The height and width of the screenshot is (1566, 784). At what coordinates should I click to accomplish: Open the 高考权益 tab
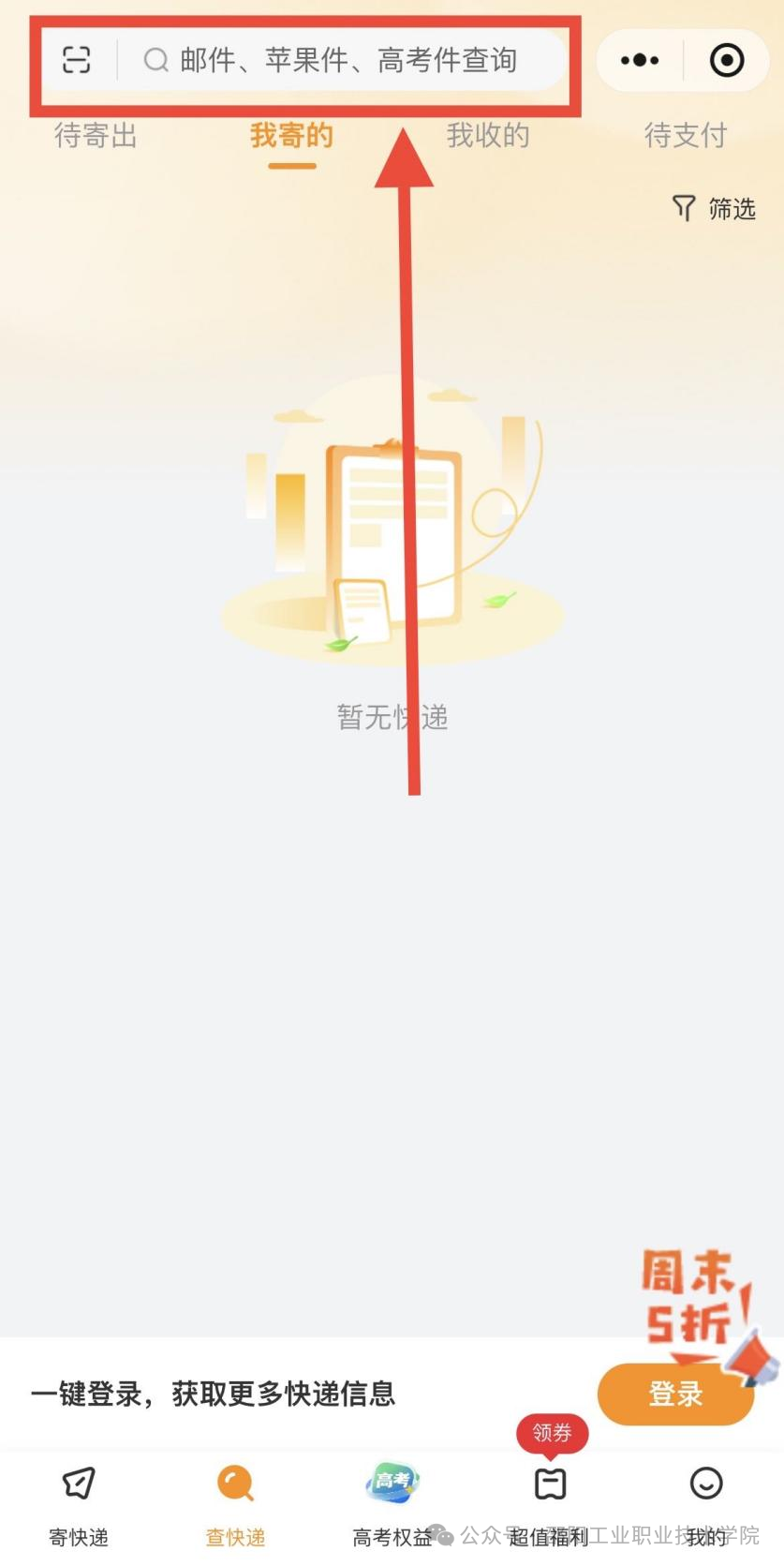pyautogui.click(x=392, y=1499)
